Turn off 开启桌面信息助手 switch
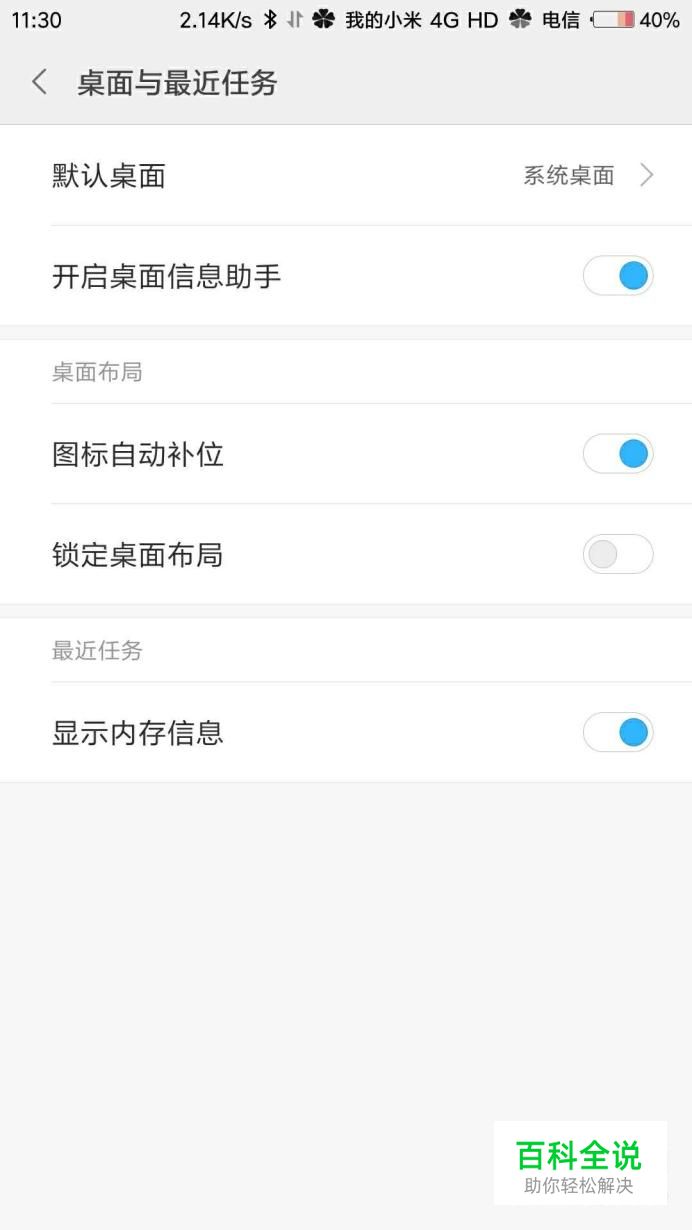The height and width of the screenshot is (1230, 692). (x=618, y=276)
